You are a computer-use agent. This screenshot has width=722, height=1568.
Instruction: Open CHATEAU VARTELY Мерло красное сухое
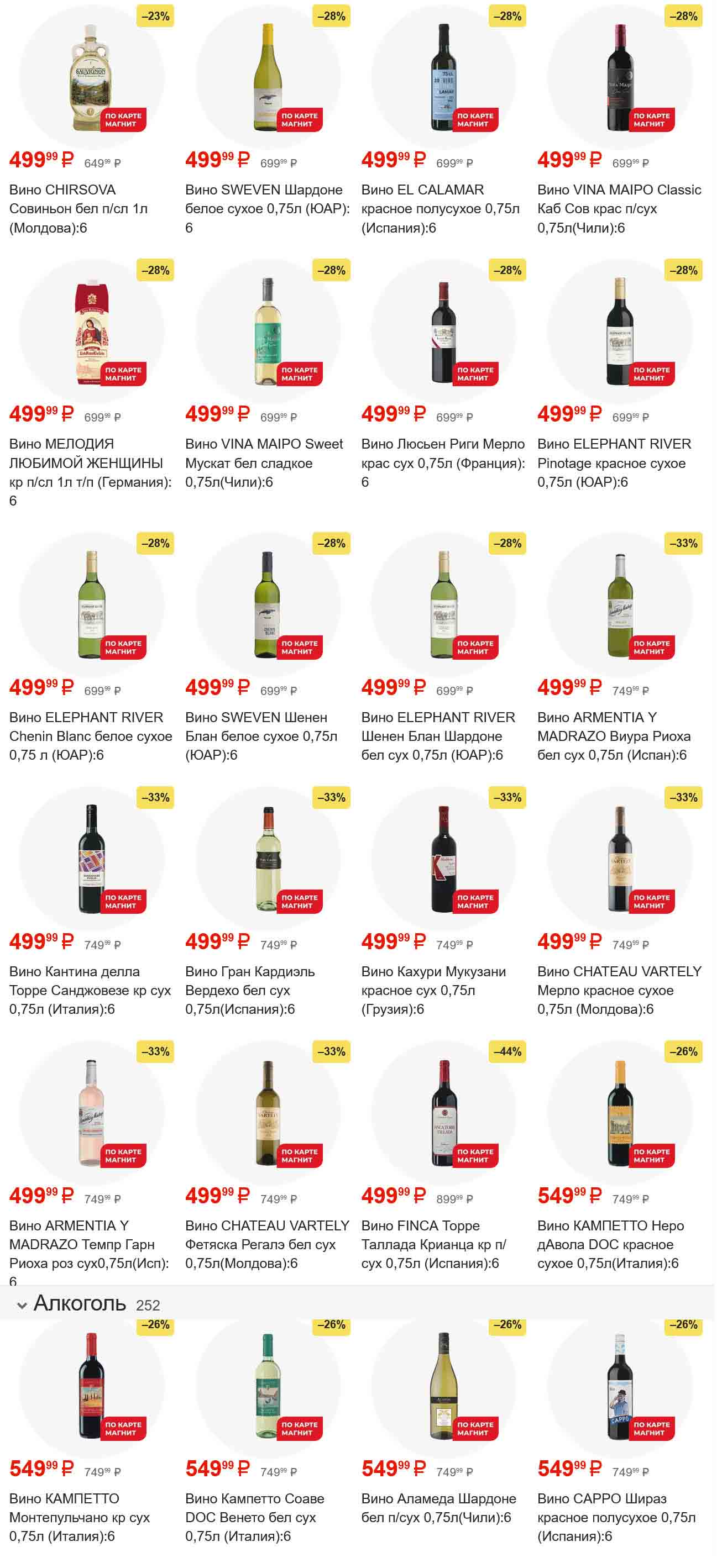point(620,859)
